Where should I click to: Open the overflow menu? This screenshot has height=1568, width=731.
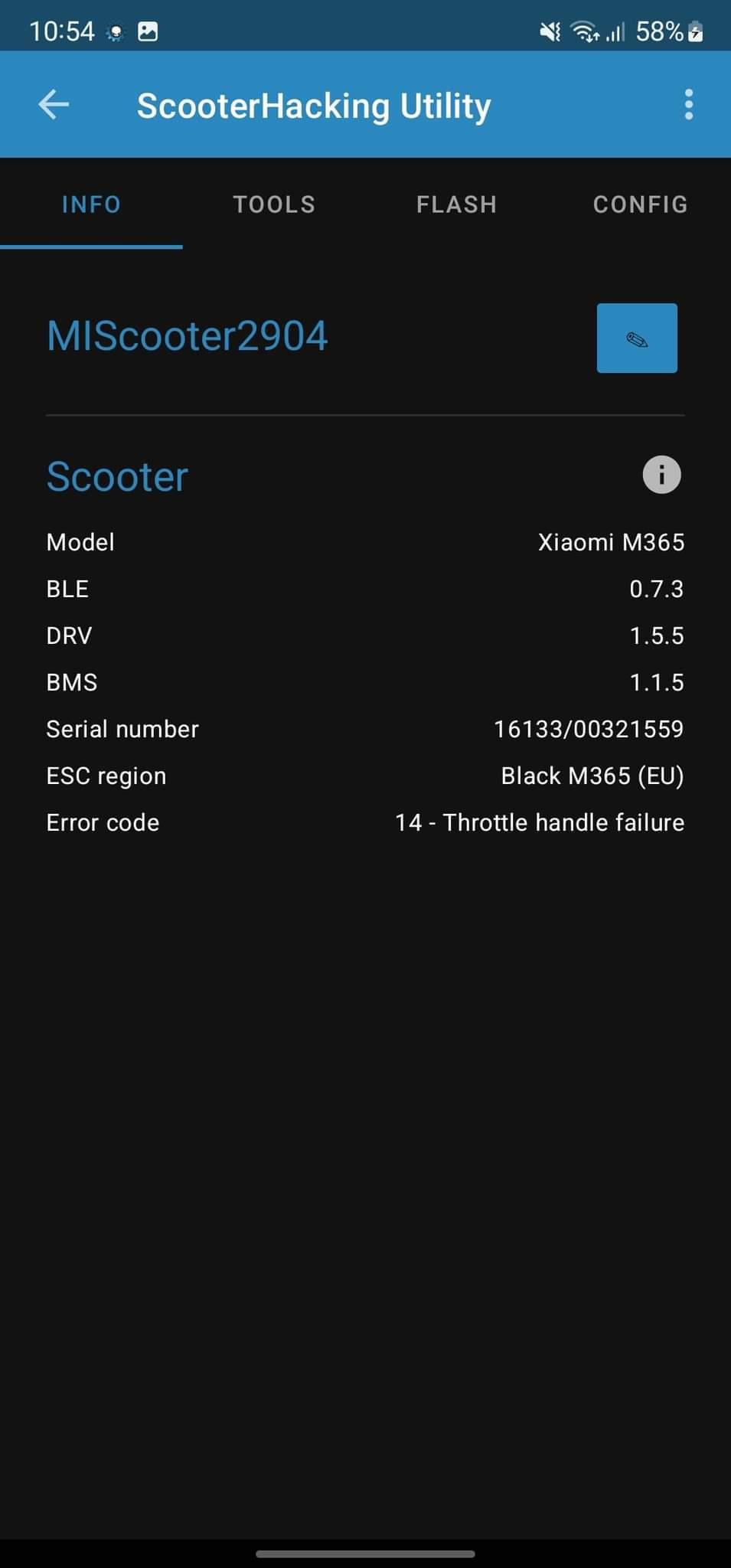(x=688, y=105)
